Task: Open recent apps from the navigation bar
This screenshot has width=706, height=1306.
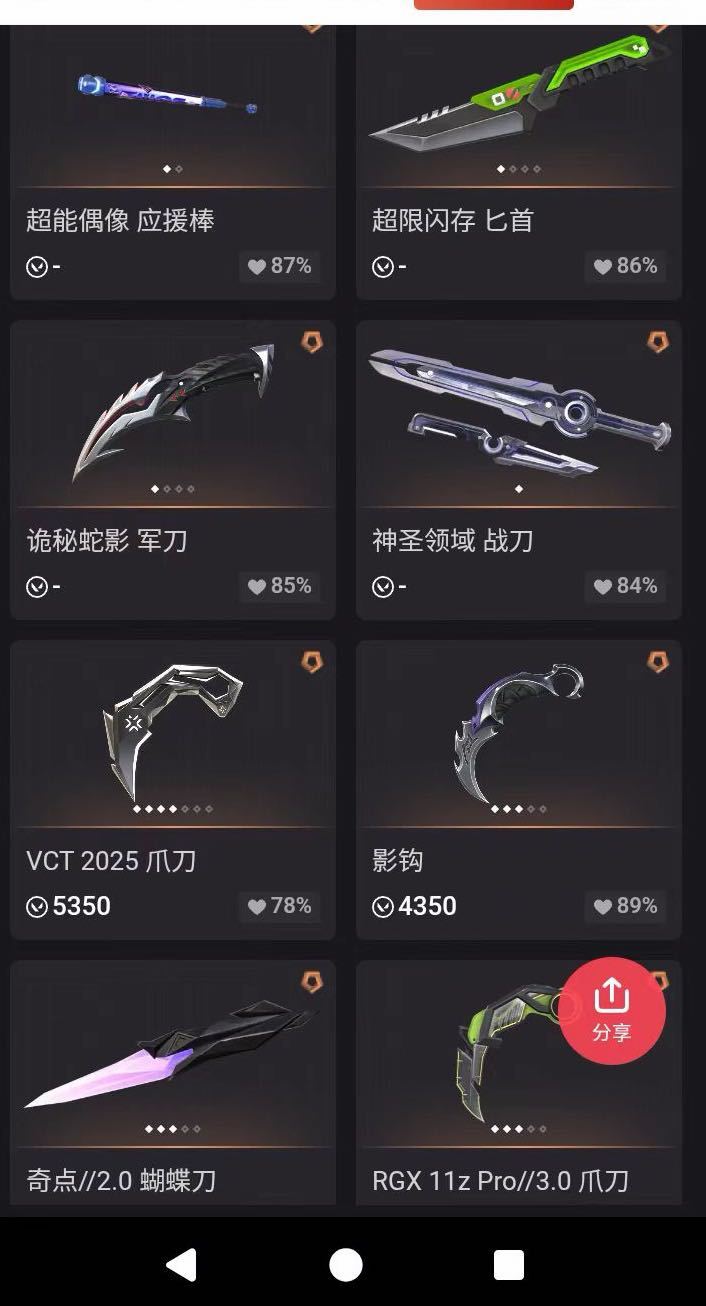Action: coord(509,1265)
